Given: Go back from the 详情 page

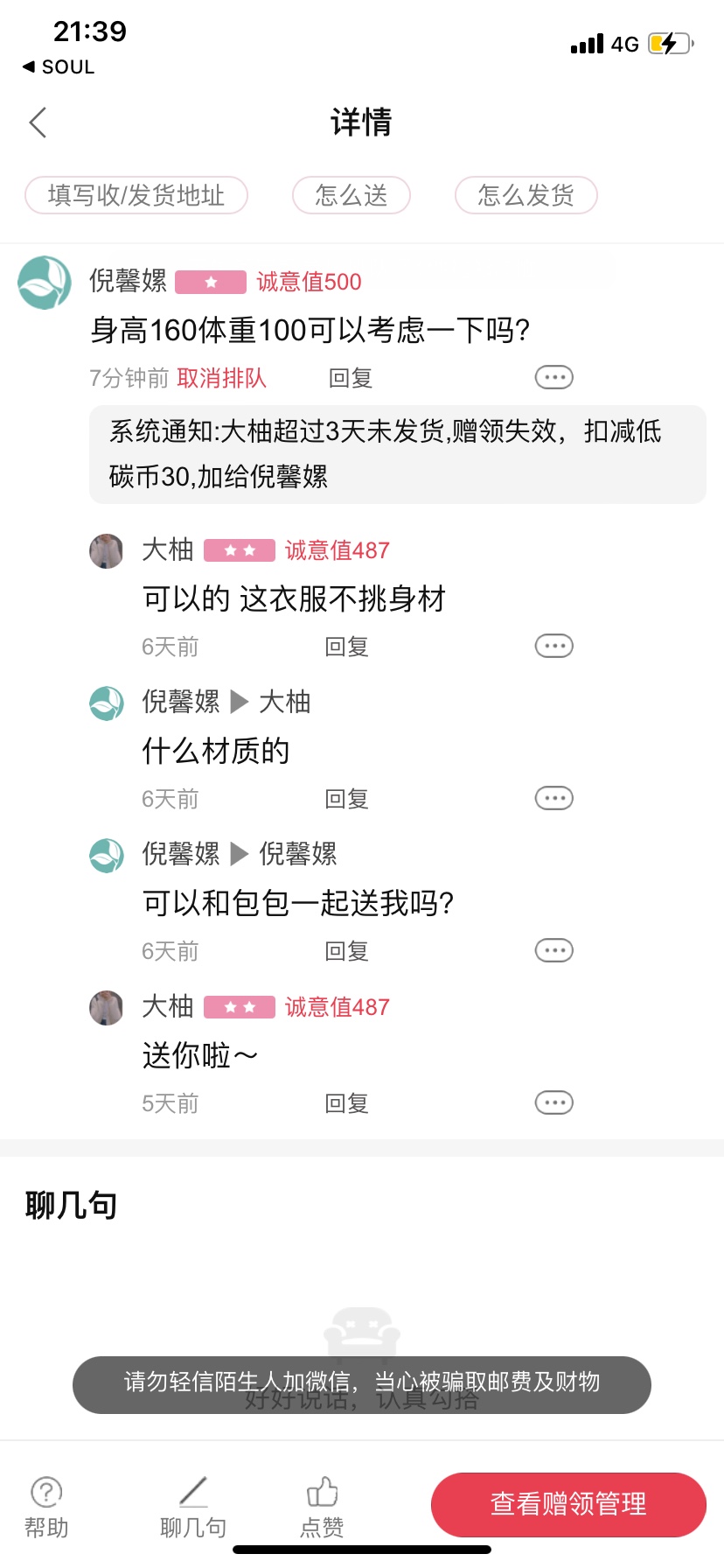Looking at the screenshot, I should tap(38, 122).
